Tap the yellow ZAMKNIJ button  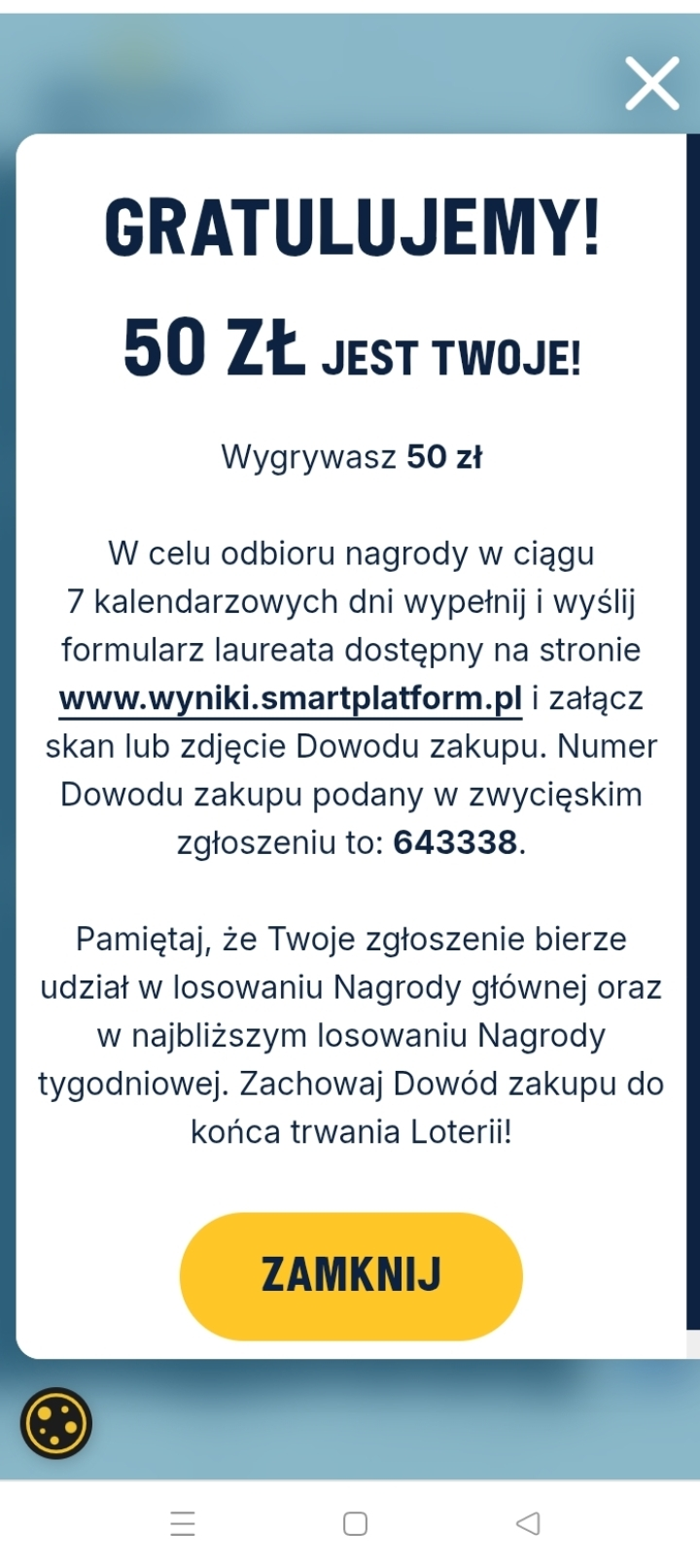coord(351,1275)
